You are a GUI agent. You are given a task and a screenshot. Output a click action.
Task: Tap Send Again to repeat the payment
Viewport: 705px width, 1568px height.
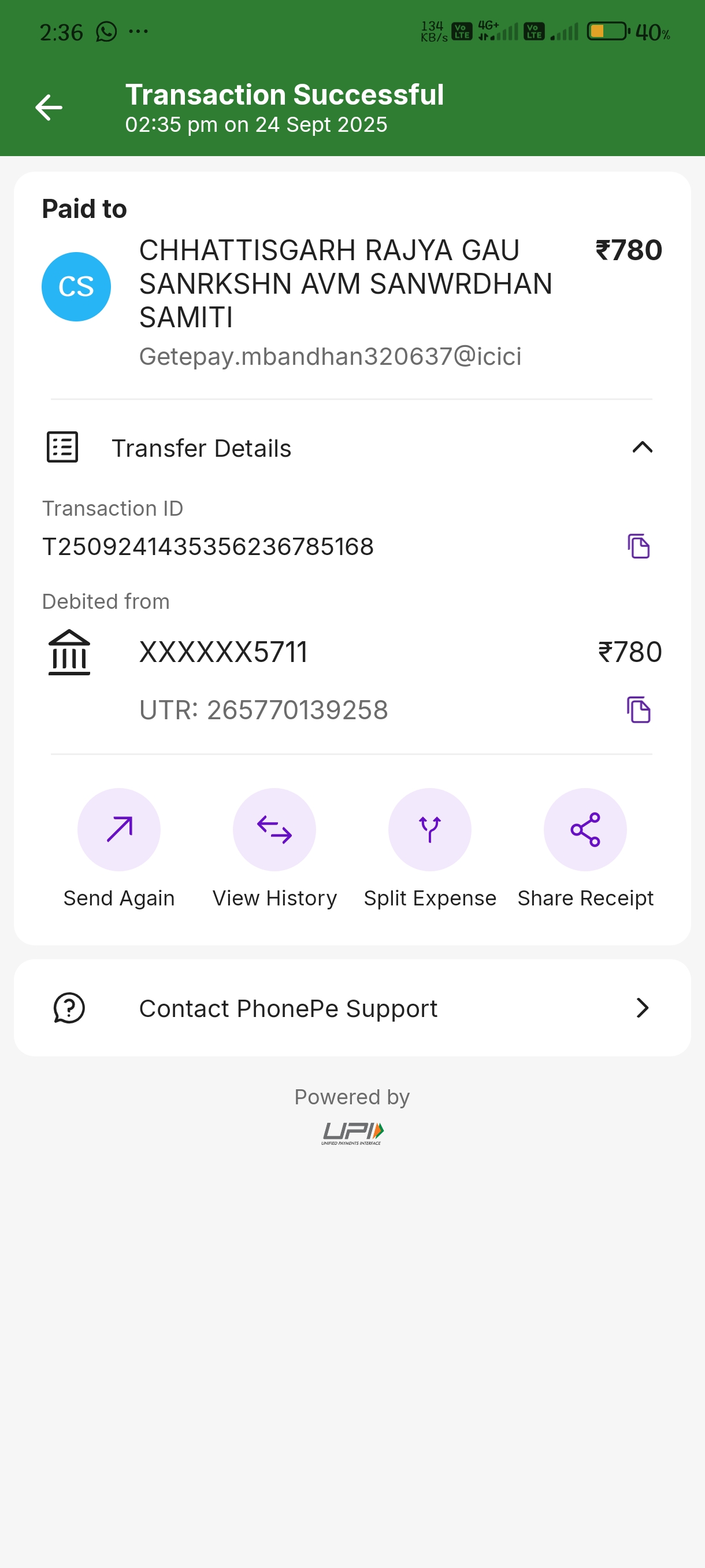click(x=119, y=829)
